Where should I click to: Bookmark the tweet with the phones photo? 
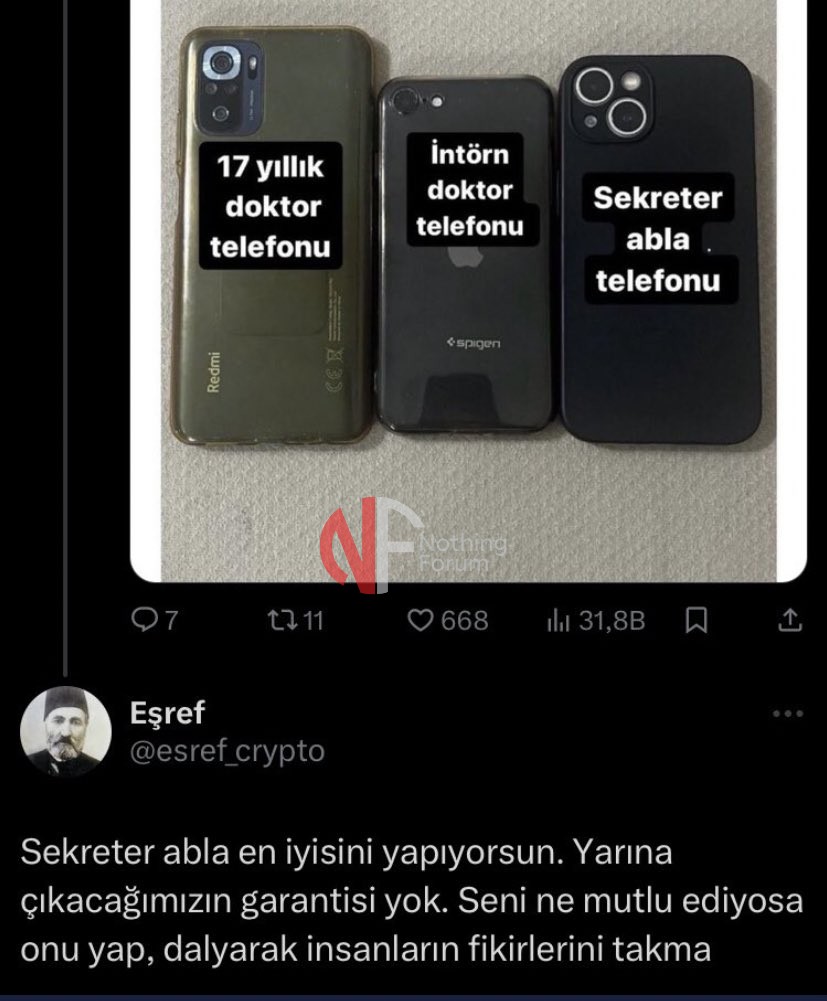click(697, 621)
